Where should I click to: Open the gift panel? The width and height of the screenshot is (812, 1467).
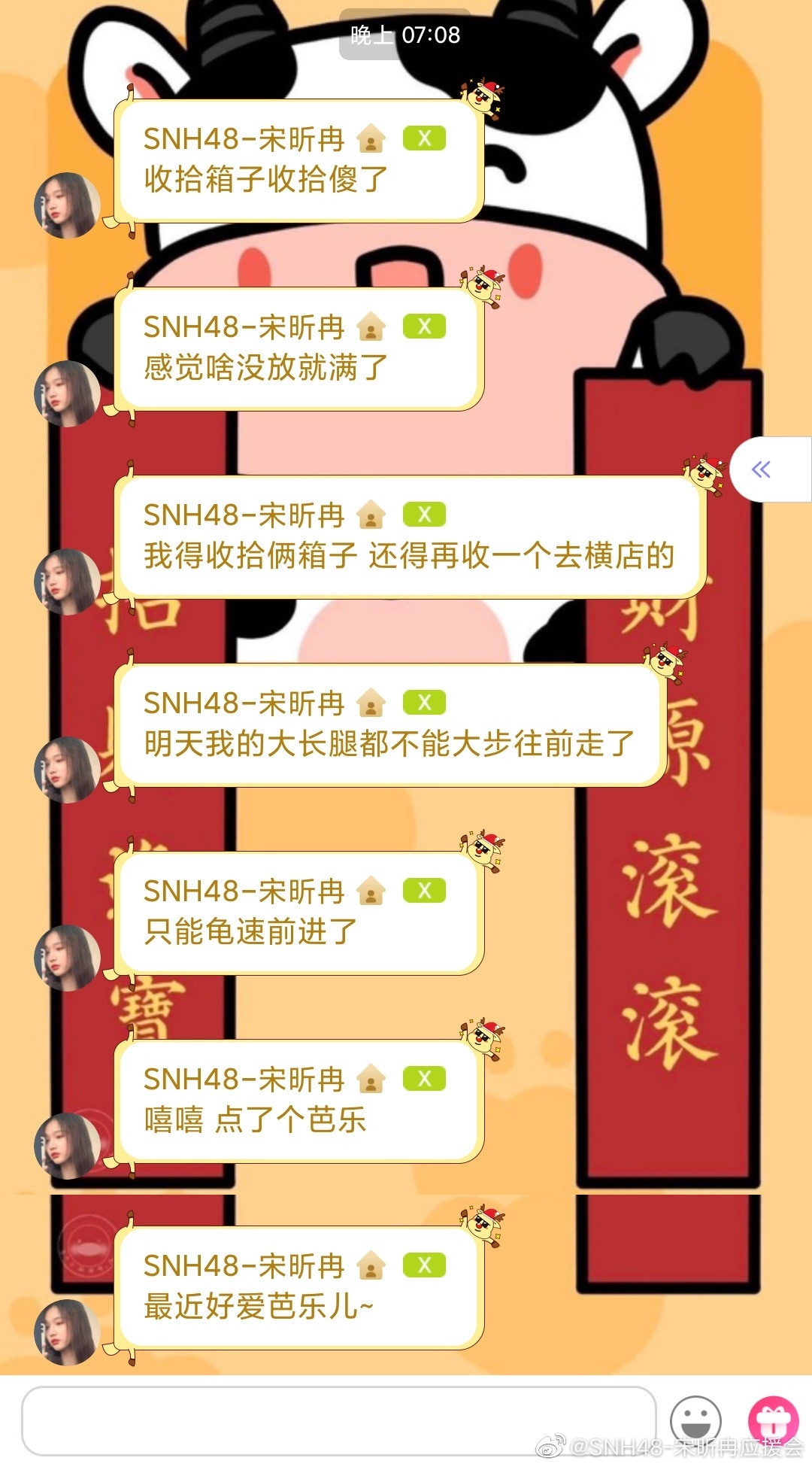pos(773,1420)
